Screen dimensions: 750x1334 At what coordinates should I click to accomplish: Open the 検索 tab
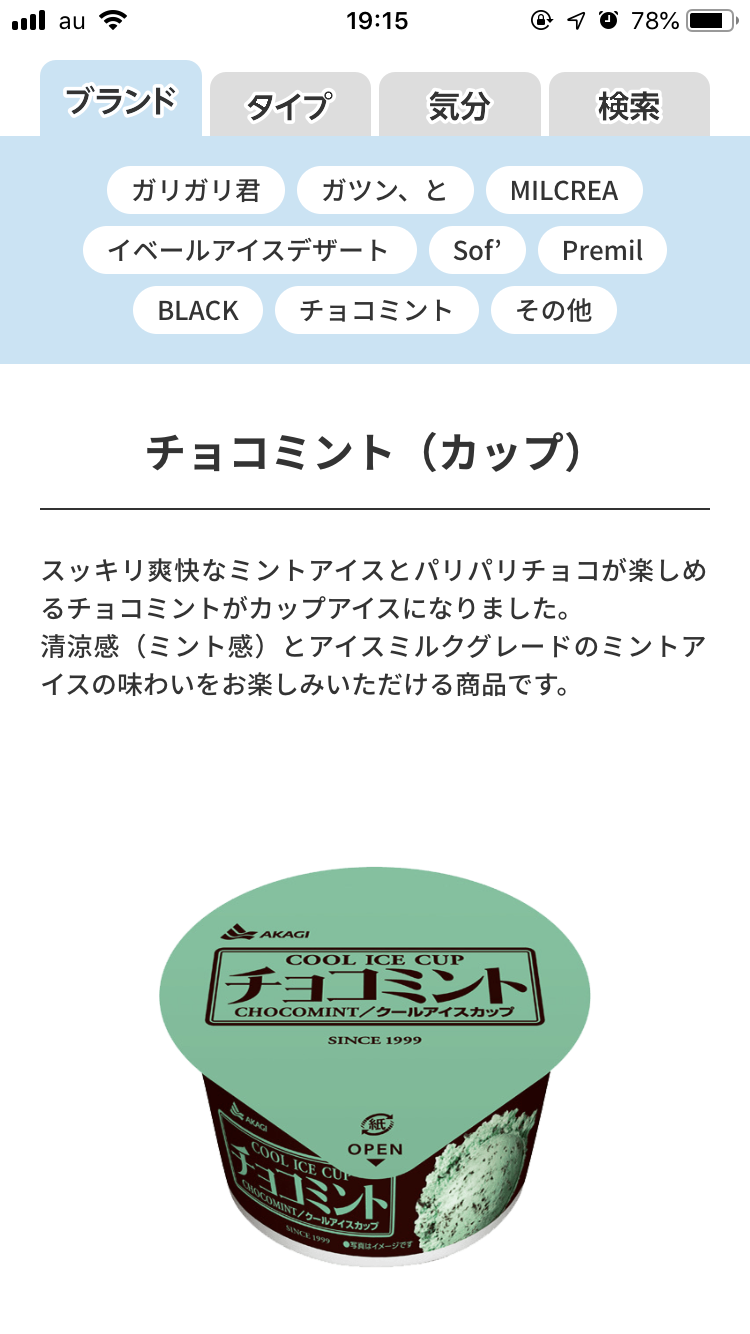(x=629, y=105)
